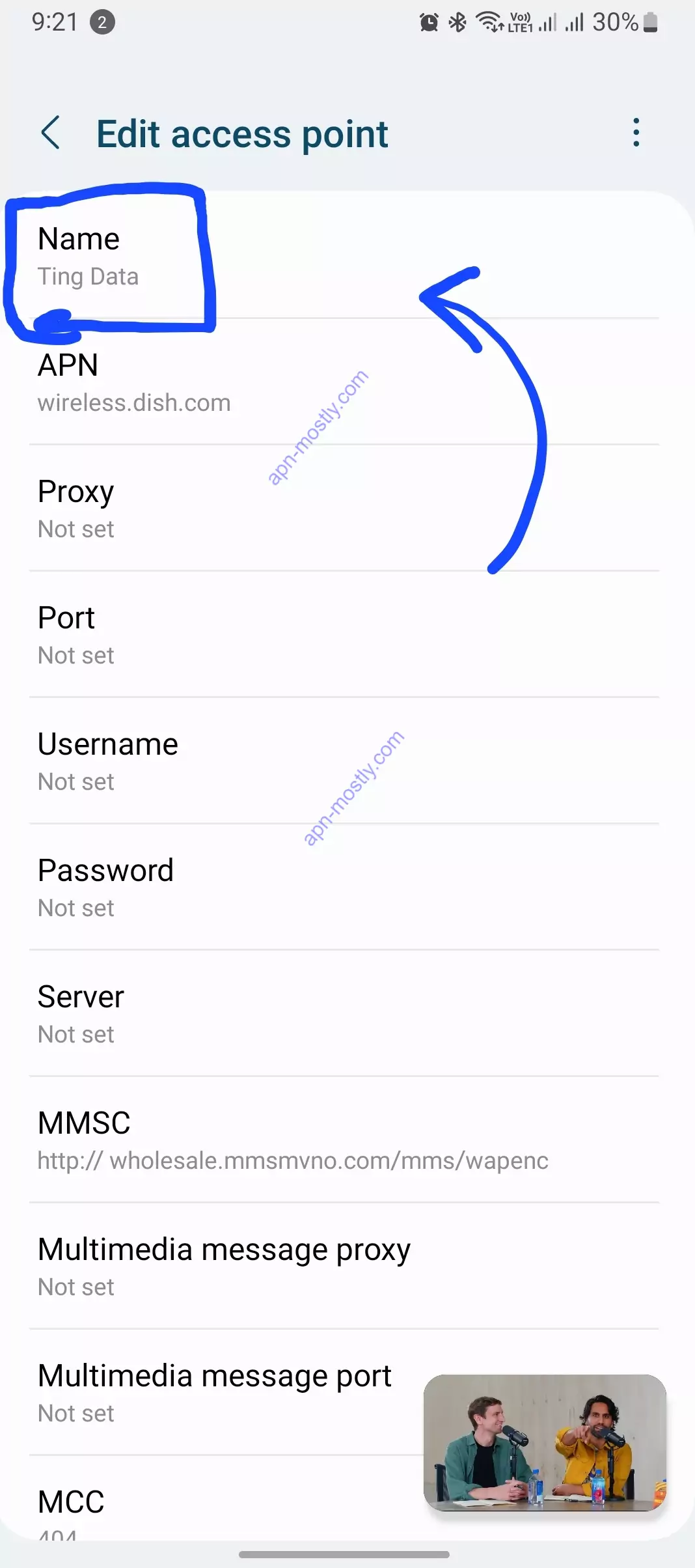Tap the back arrow to exit editing
The width and height of the screenshot is (695, 1568).
51,133
